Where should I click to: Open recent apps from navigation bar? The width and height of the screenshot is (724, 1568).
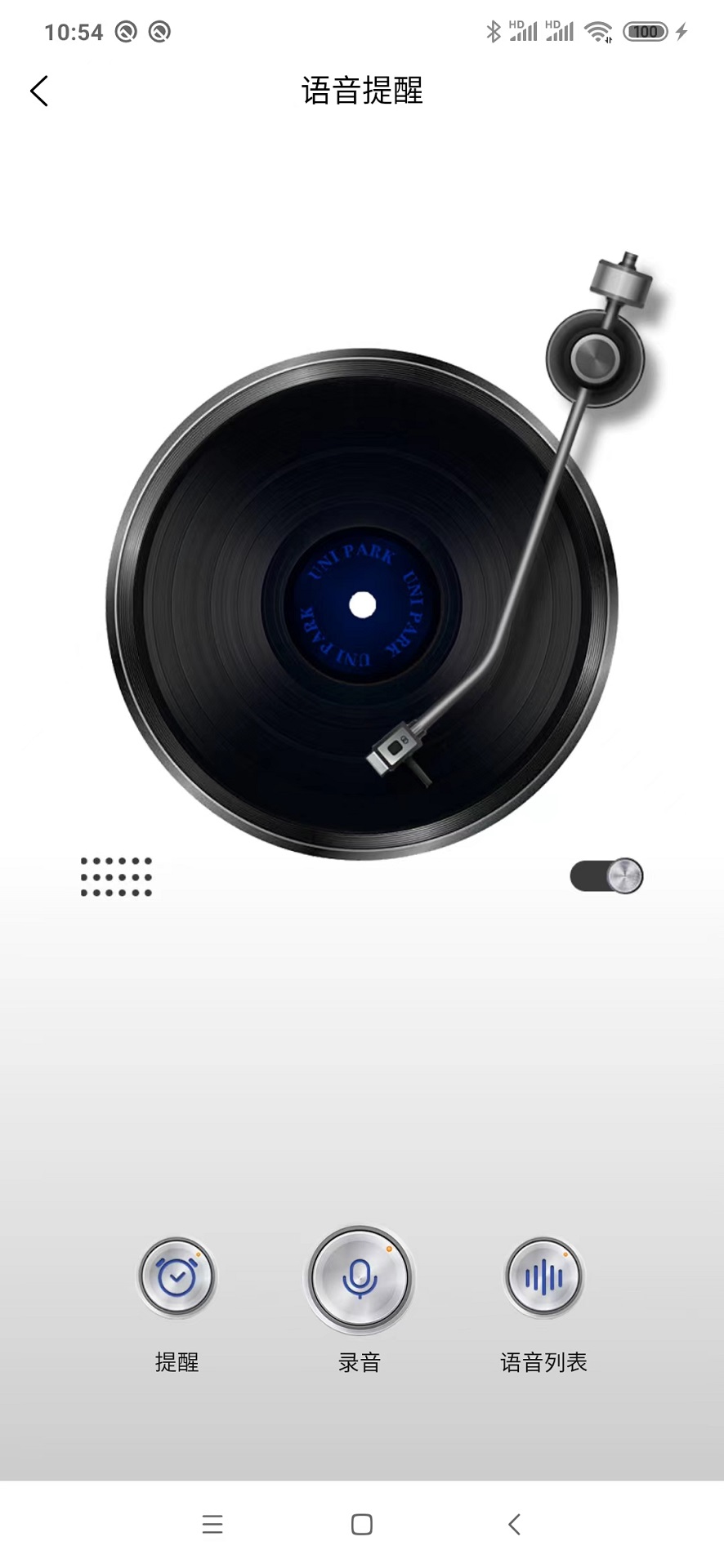(212, 1524)
